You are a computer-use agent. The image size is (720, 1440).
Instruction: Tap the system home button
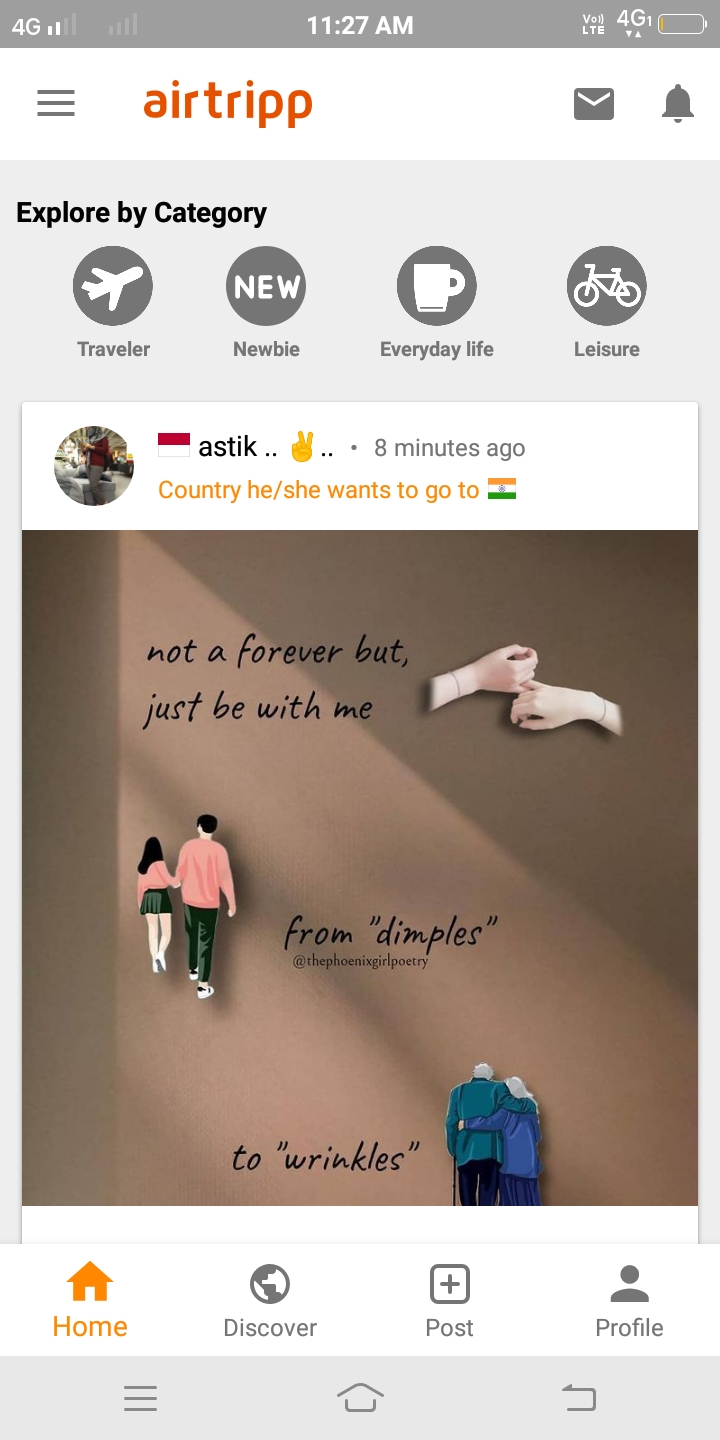coord(360,1397)
